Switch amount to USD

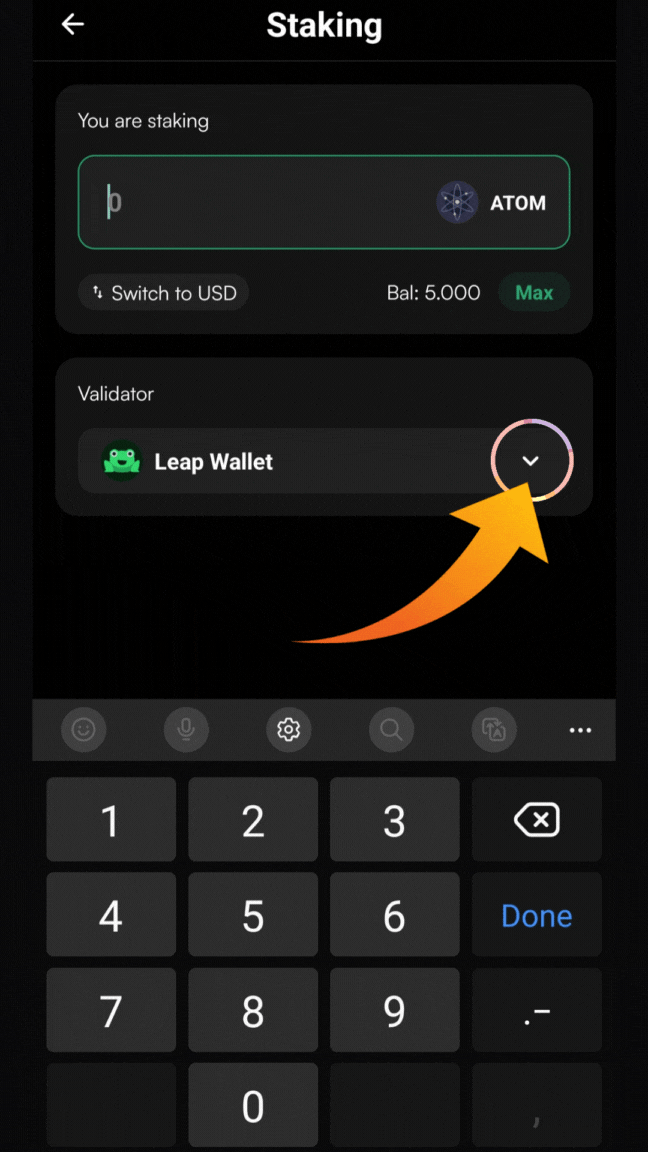click(164, 293)
